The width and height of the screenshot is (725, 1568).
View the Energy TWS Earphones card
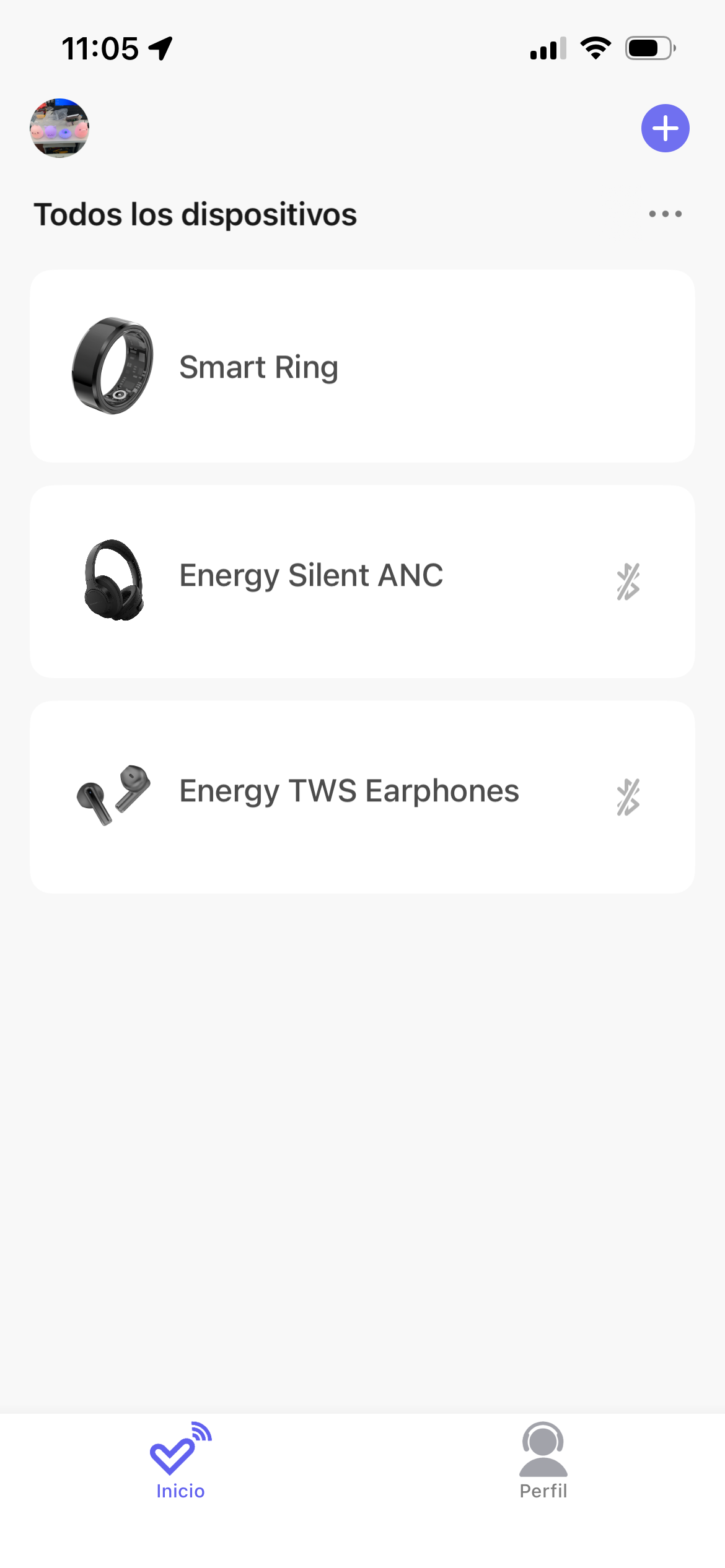coord(362,796)
